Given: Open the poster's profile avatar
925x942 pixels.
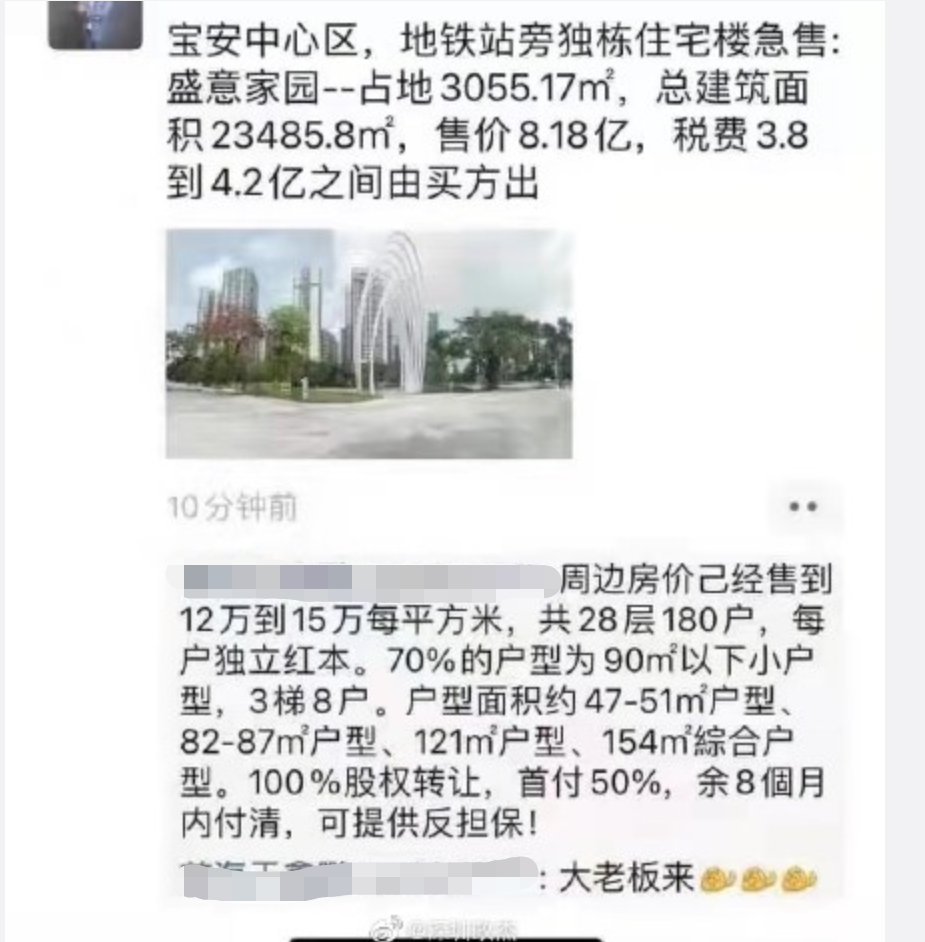Looking at the screenshot, I should pyautogui.click(x=95, y=23).
